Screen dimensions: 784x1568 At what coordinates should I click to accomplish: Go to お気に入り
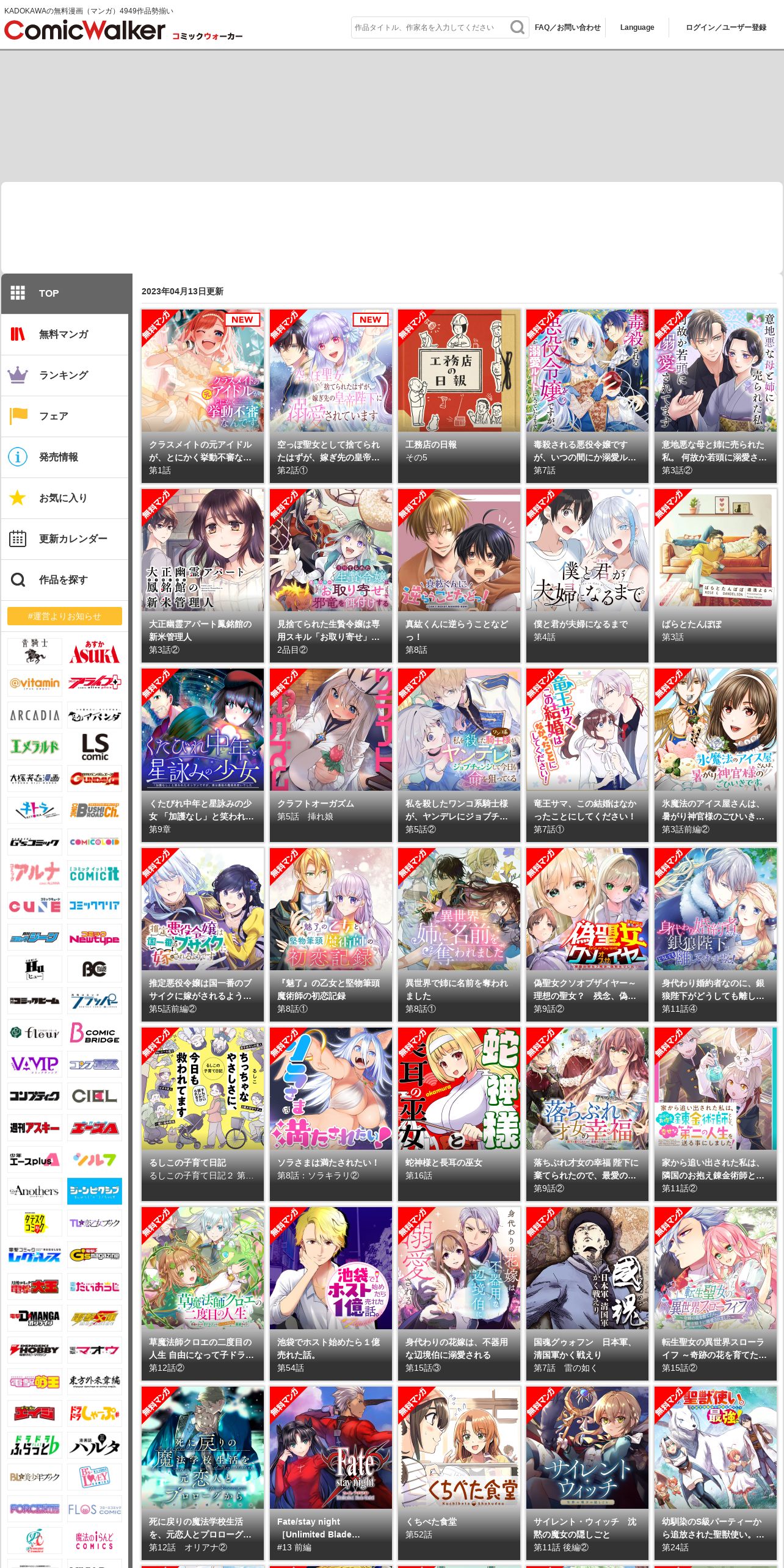(65, 498)
